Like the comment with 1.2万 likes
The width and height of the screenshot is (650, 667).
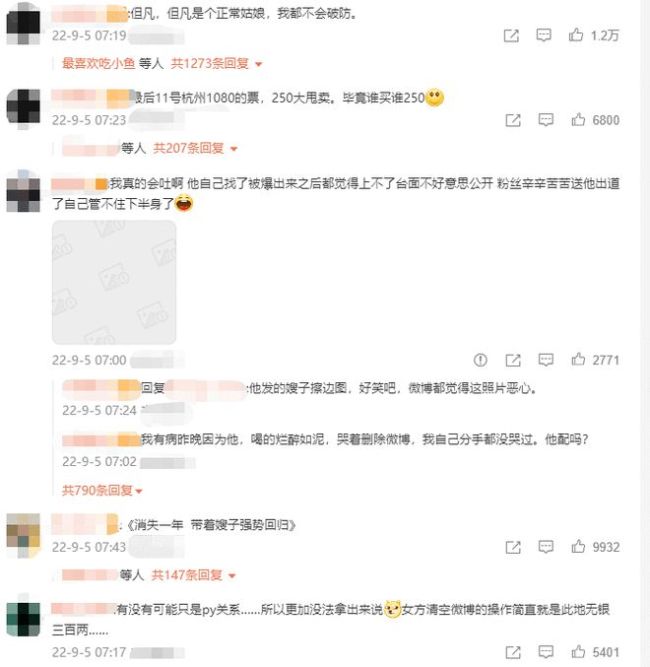click(576, 35)
